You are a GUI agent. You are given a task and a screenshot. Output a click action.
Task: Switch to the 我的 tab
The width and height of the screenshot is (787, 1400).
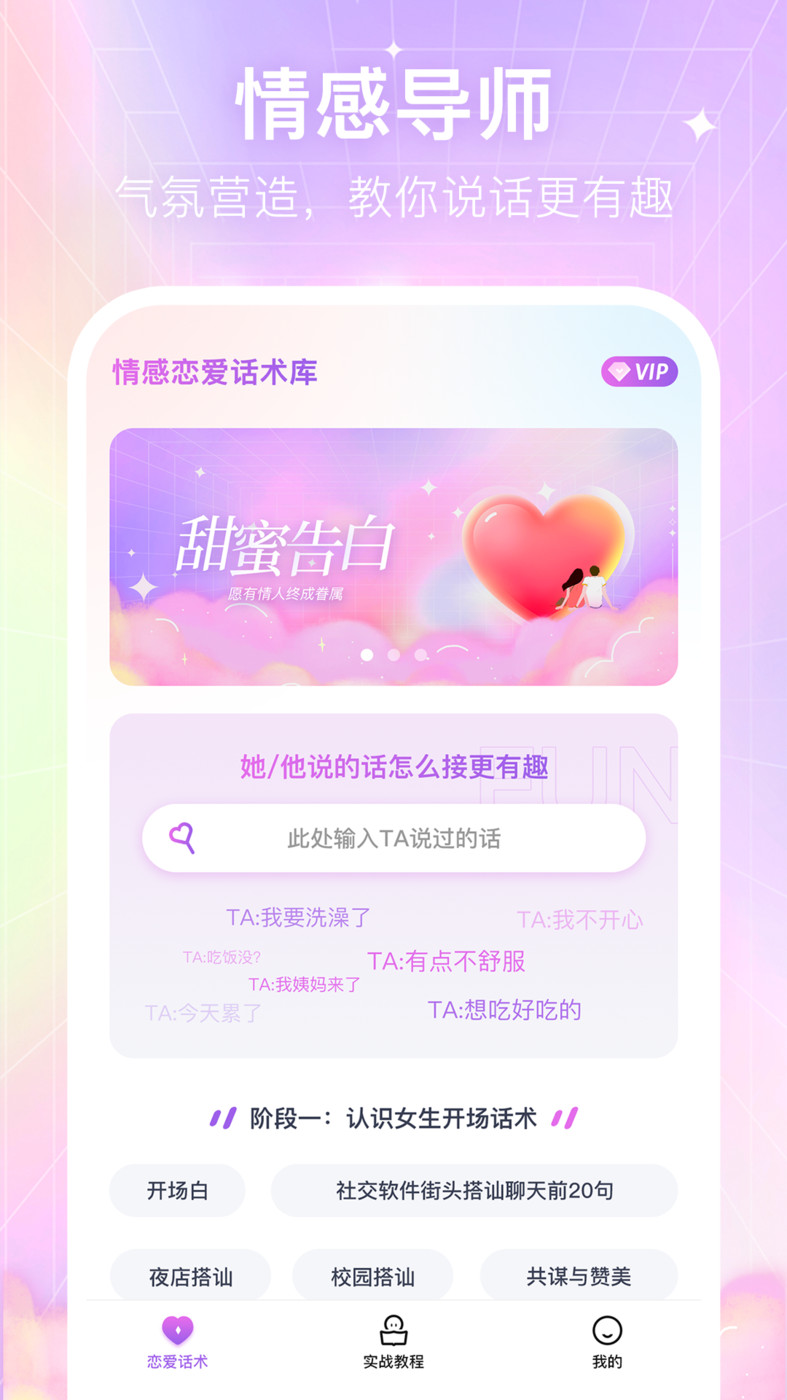[608, 1340]
